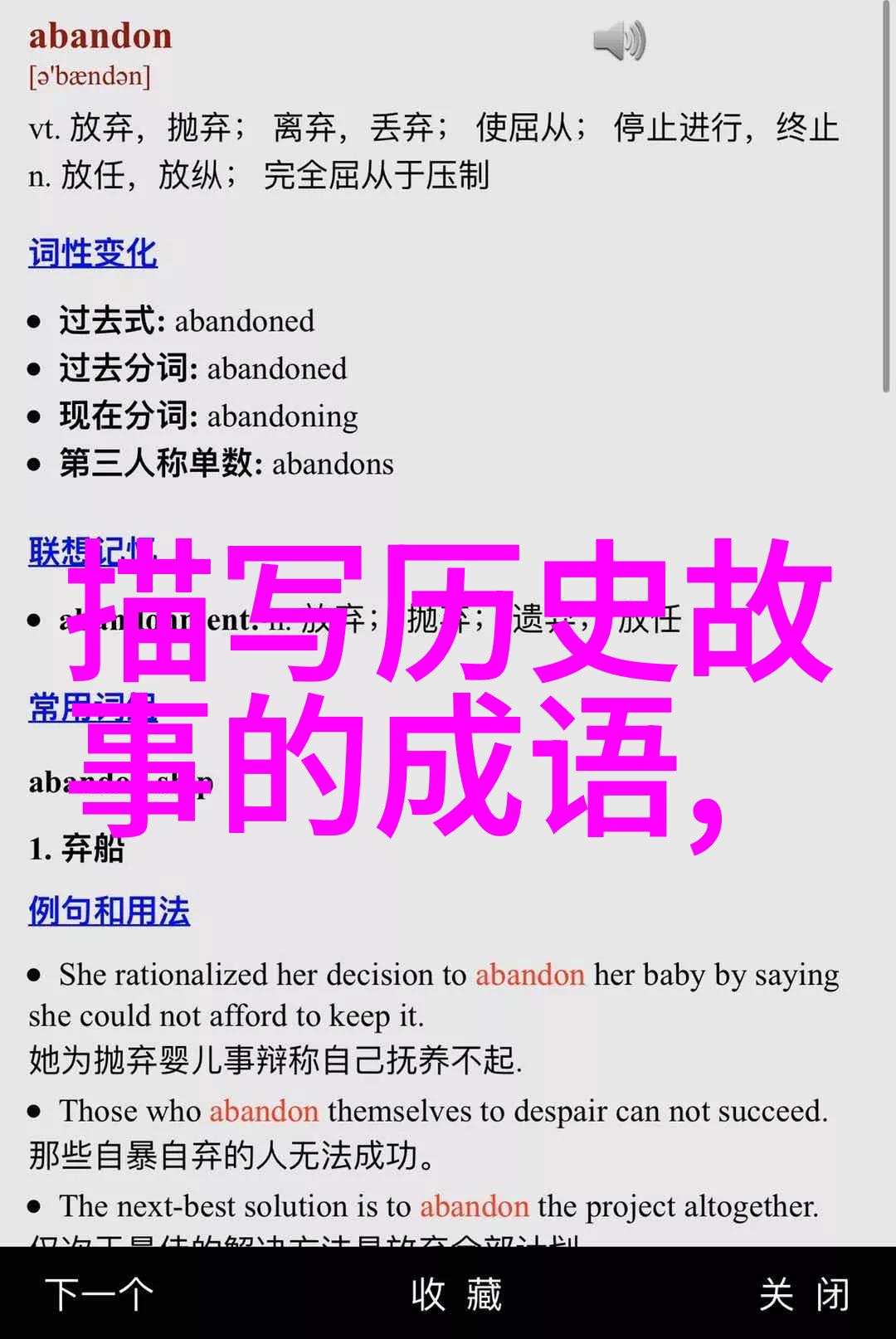Open the 词性变化 link

(93, 254)
